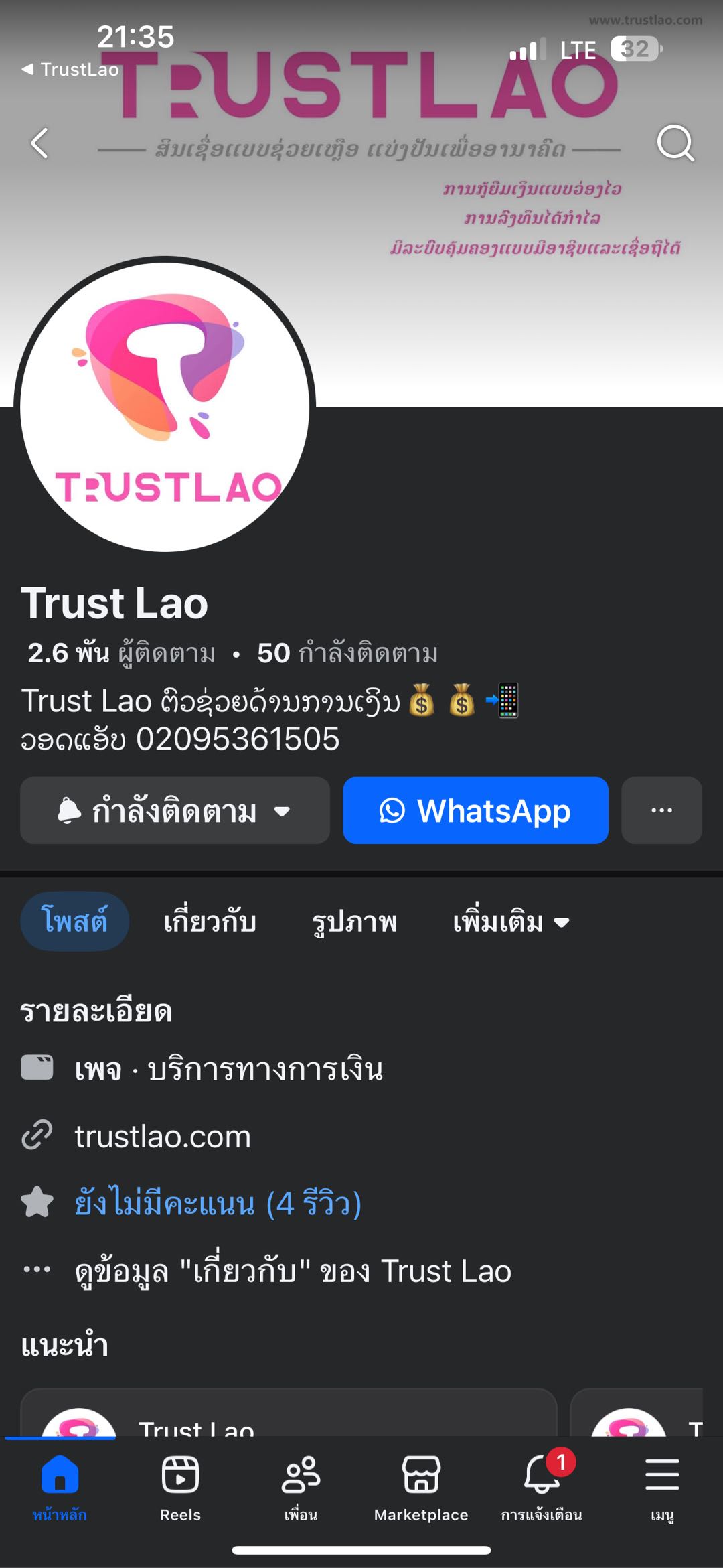Open the เพื่อน friends tab

(x=301, y=1486)
